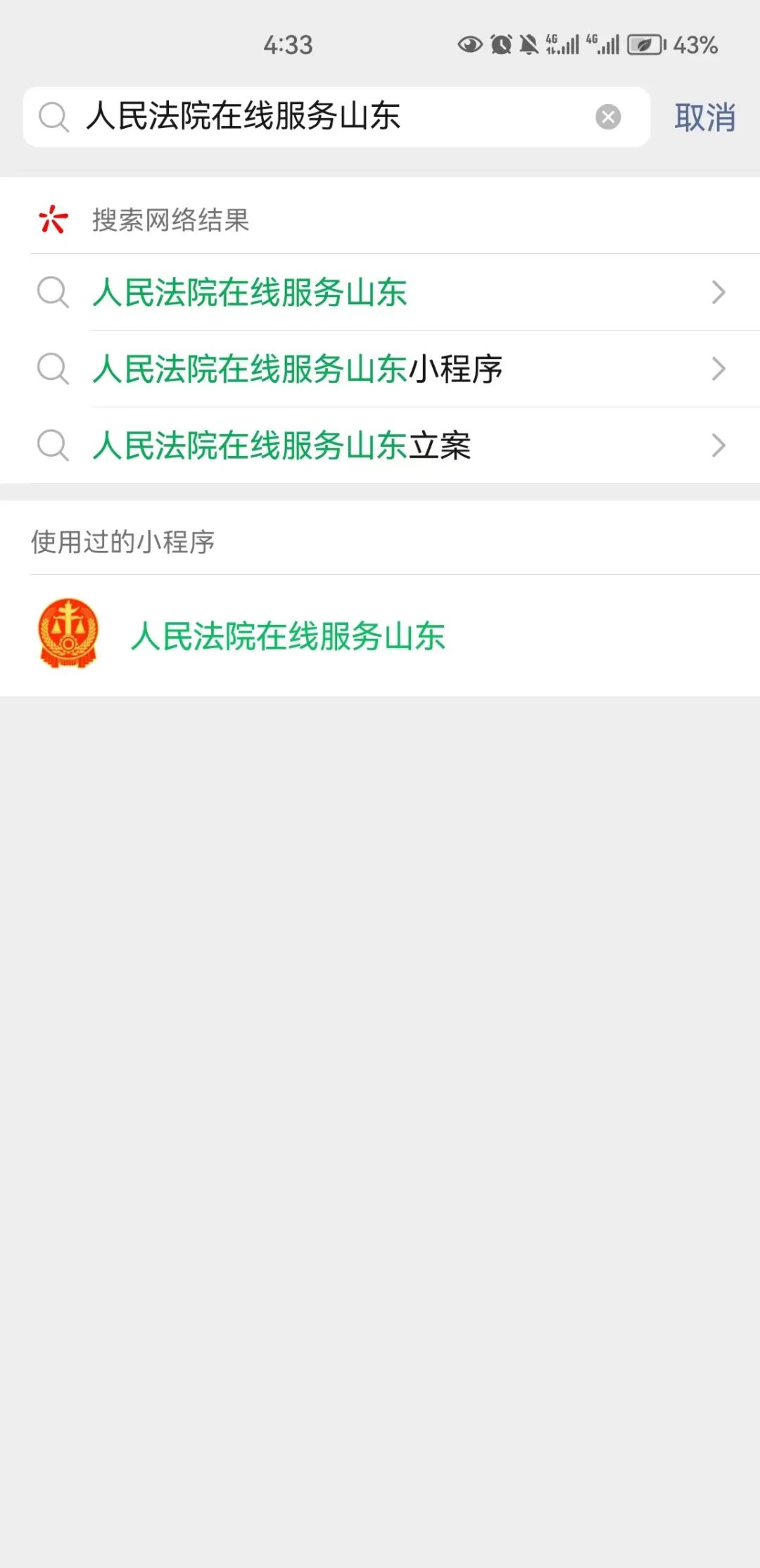Tap the clear text icon in search box
This screenshot has width=760, height=1568.
[x=609, y=117]
